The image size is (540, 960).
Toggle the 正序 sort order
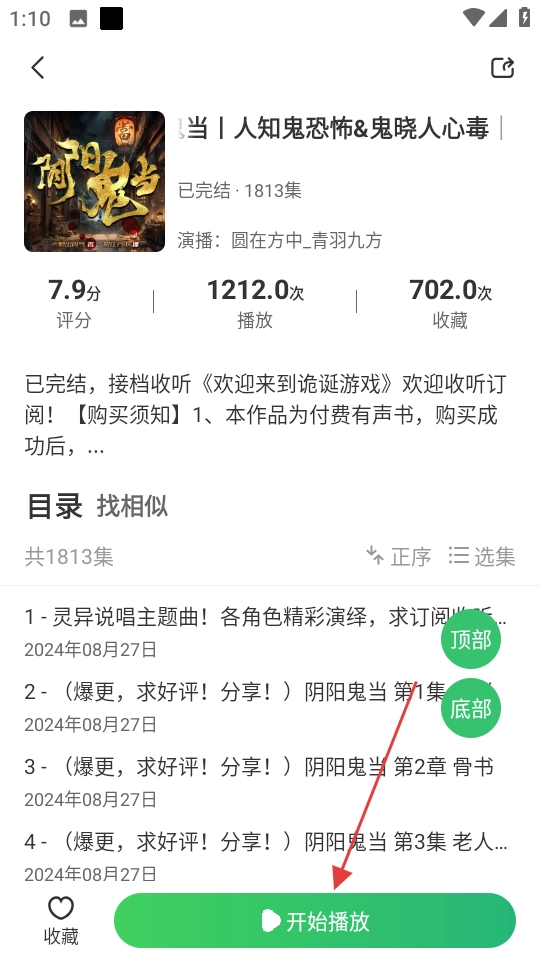399,557
